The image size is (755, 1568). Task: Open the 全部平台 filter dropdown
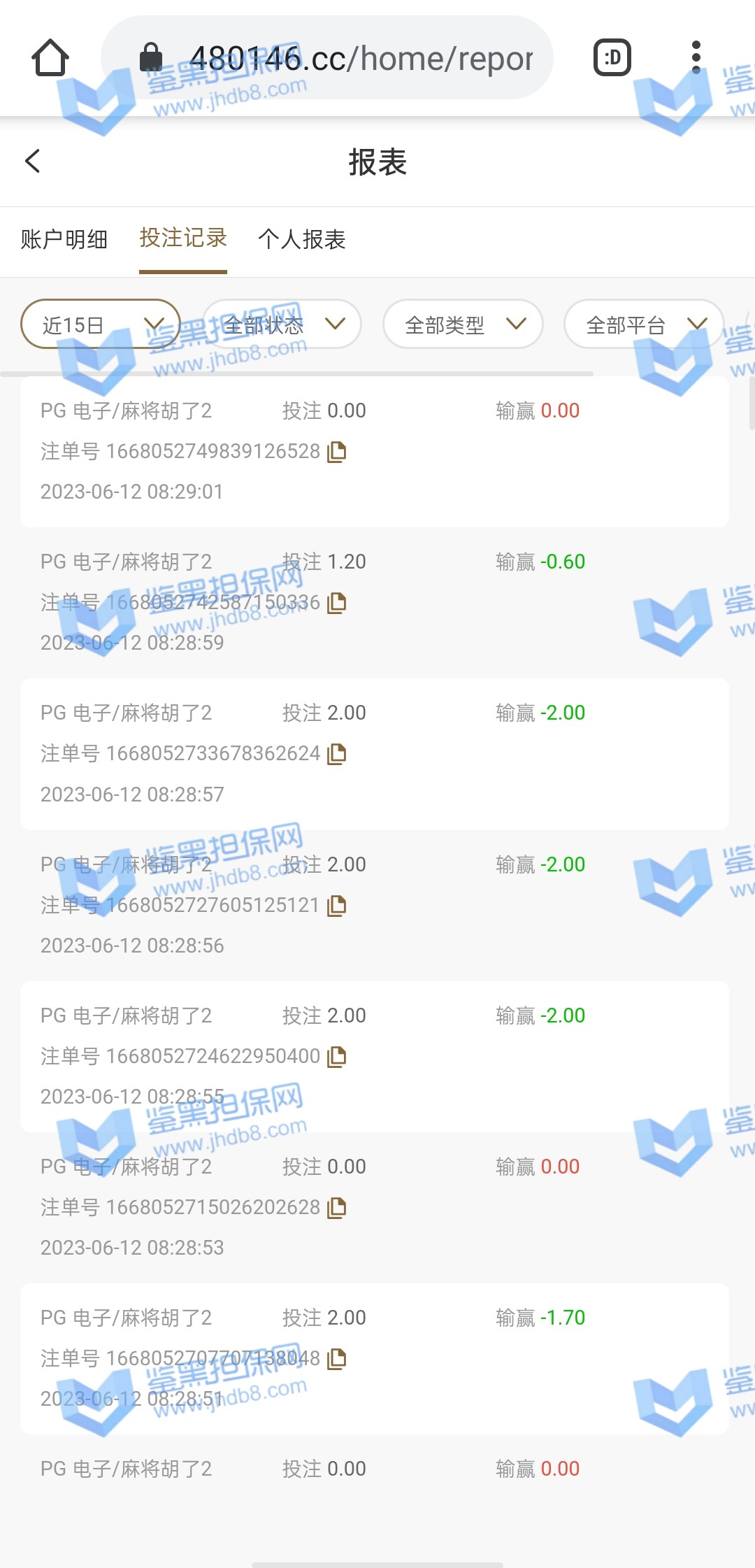644,324
